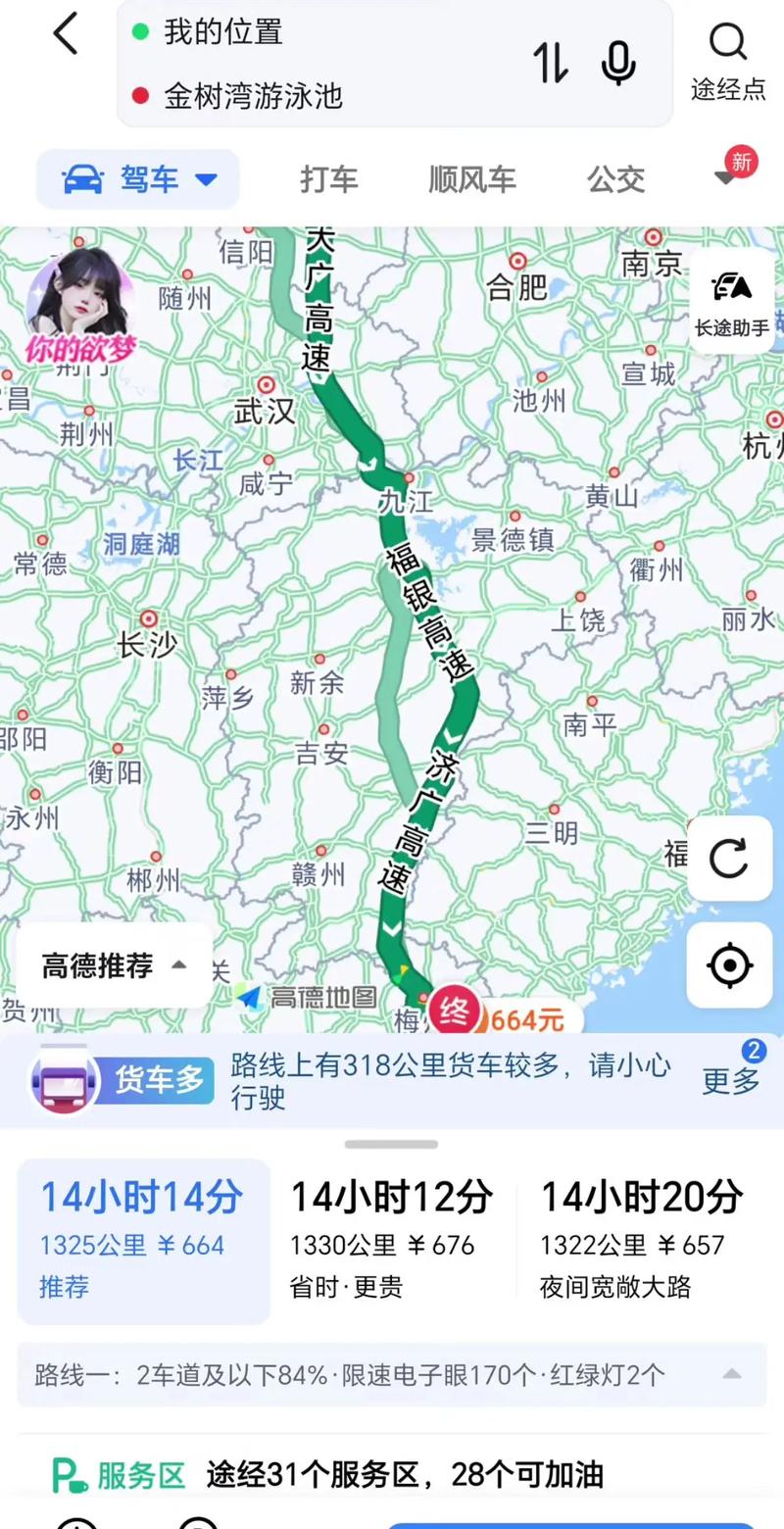
Task: Swap start and destination with exchange icon
Action: (552, 62)
